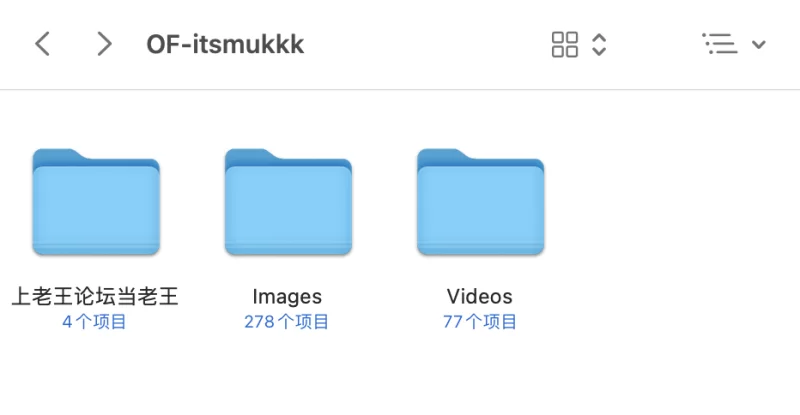Change the icon view mode
This screenshot has height=415, width=800.
point(579,44)
